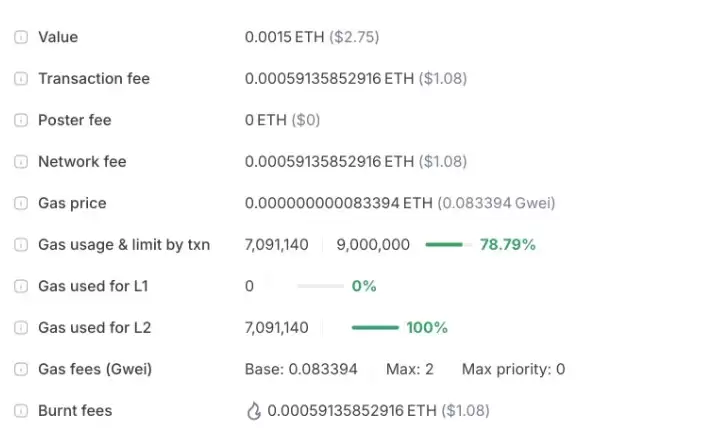Viewport: 720px width, 447px height.
Task: Open the Gas price info tooltip
Action: tap(21, 203)
